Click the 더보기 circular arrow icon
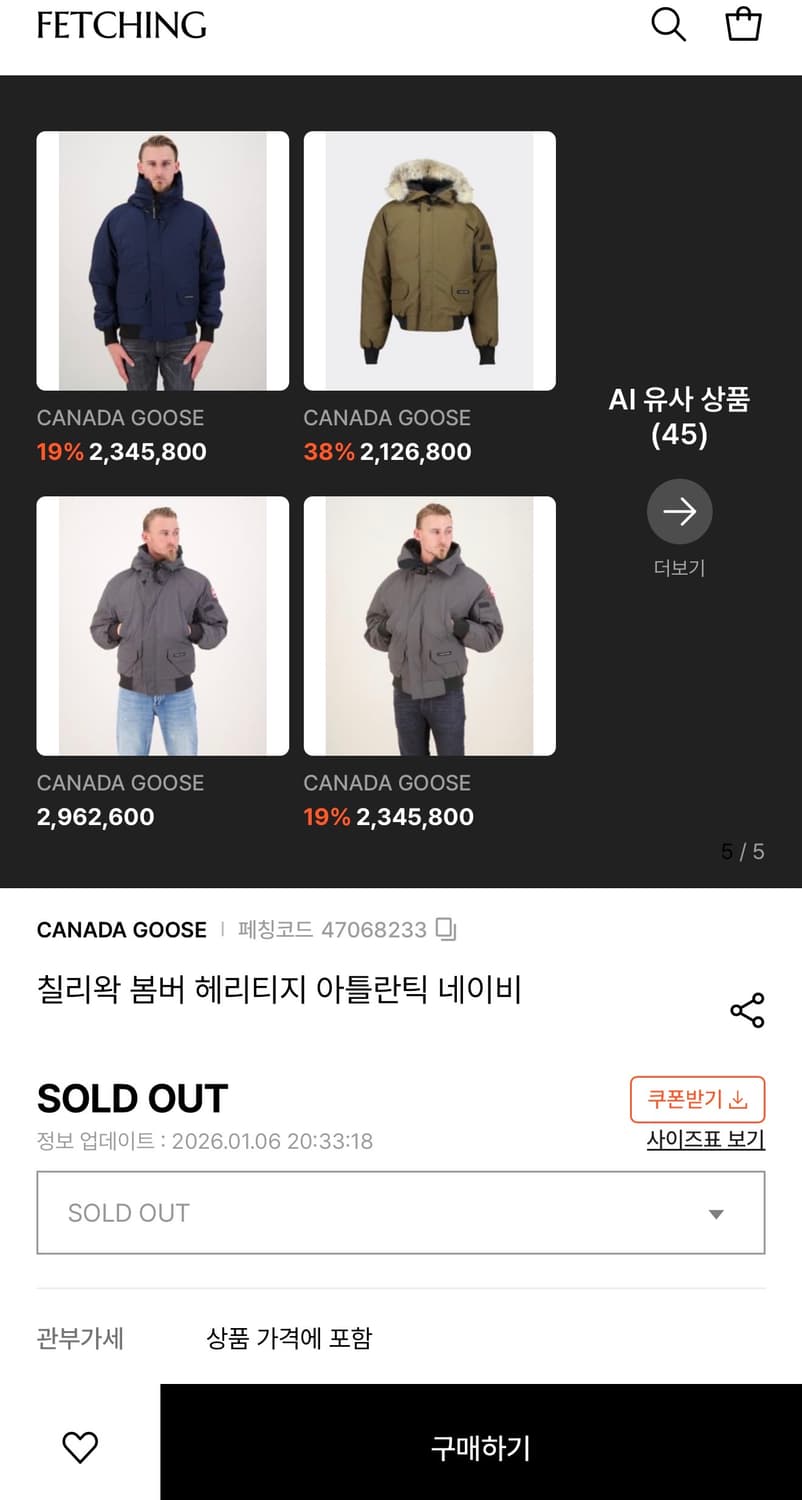Screen dimensions: 802x1500 tap(679, 511)
